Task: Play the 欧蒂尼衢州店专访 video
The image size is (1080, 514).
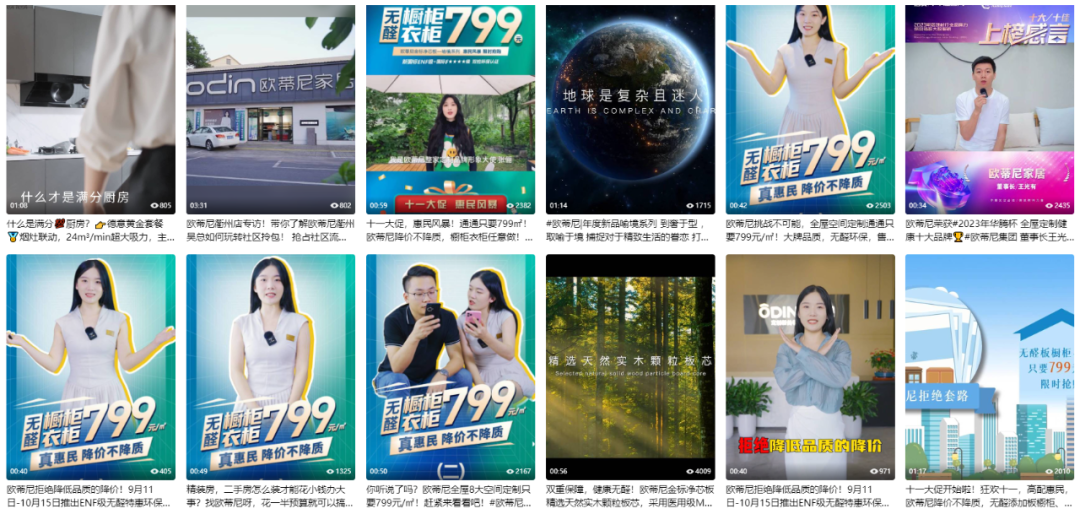Action: pos(270,108)
